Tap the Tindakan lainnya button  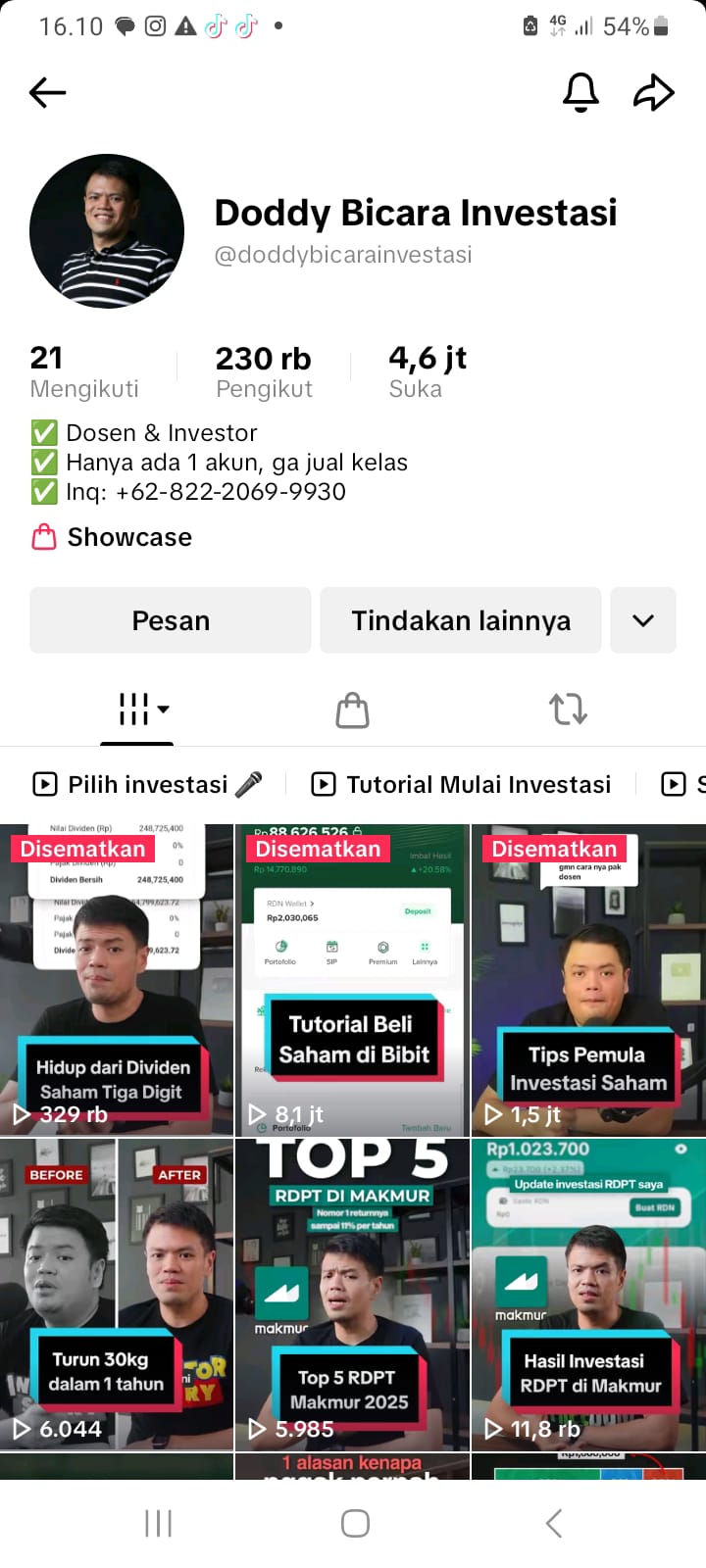click(461, 620)
